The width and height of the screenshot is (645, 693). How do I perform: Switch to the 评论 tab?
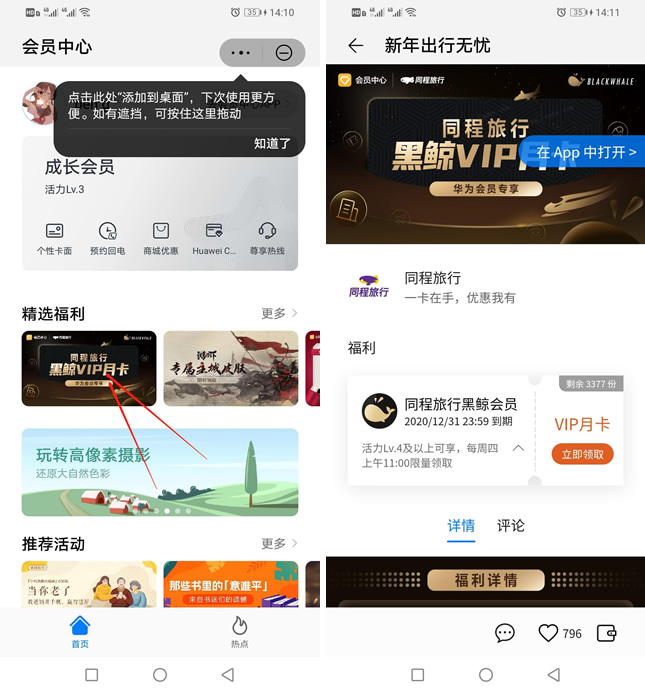(x=510, y=526)
